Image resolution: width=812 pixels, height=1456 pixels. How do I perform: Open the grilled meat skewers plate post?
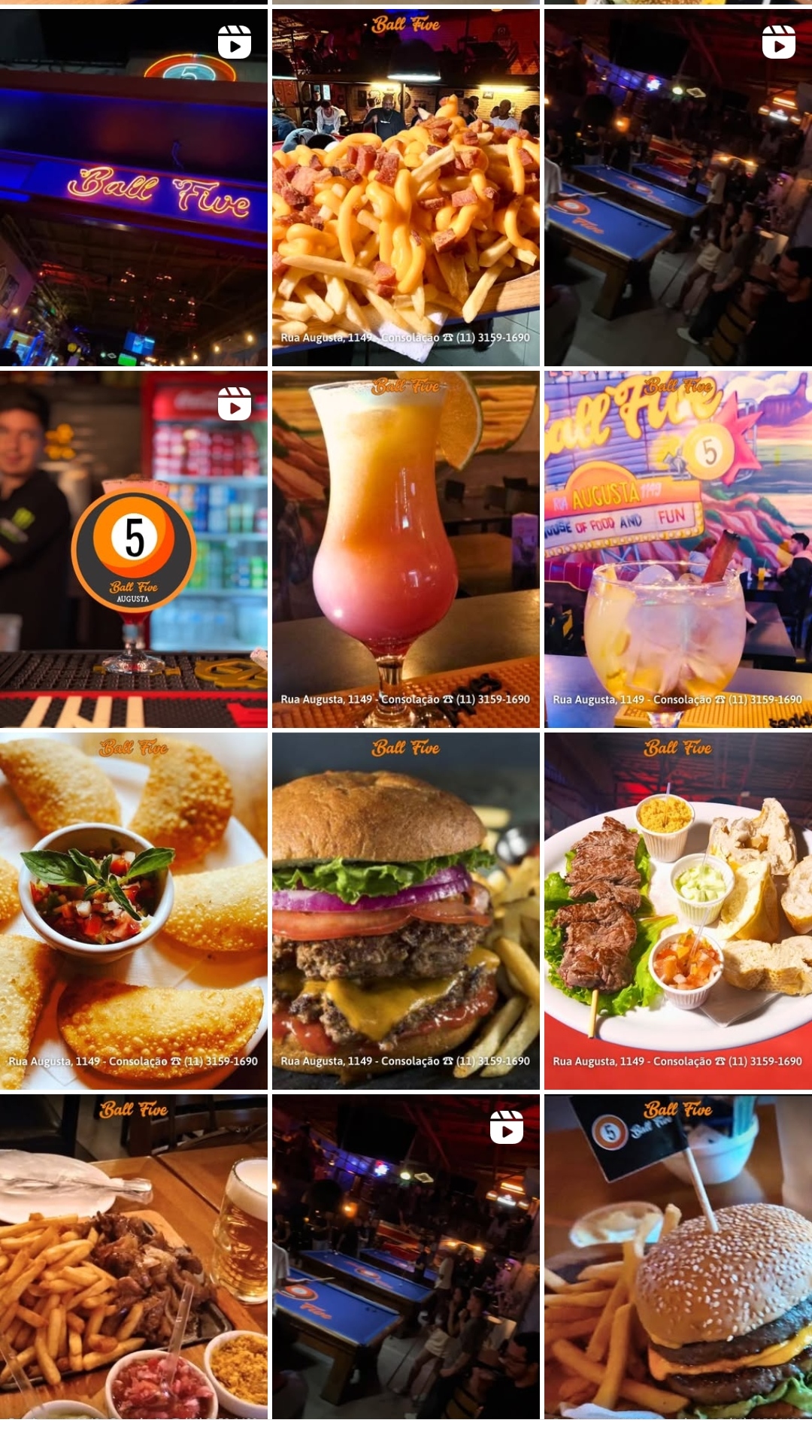pos(678,911)
